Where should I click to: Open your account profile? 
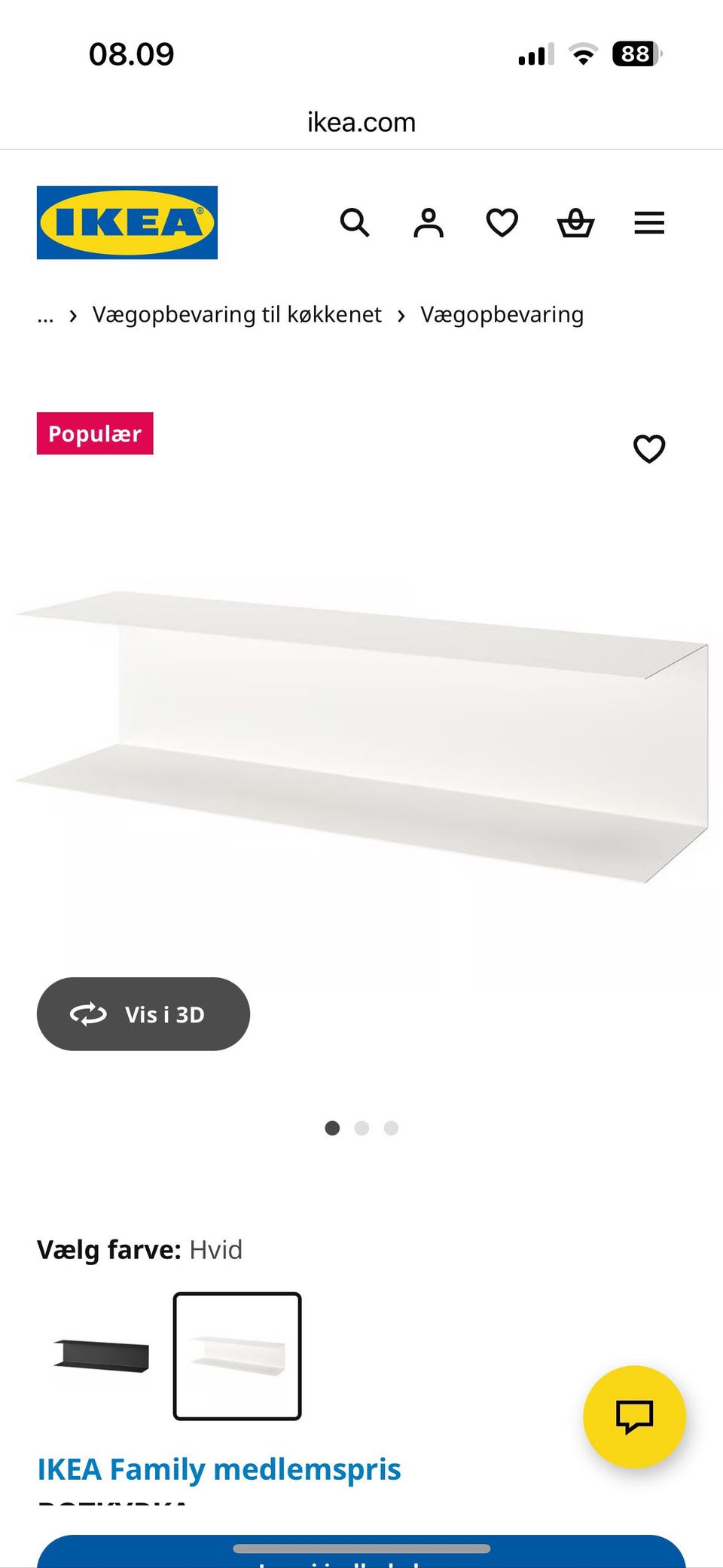pyautogui.click(x=428, y=223)
